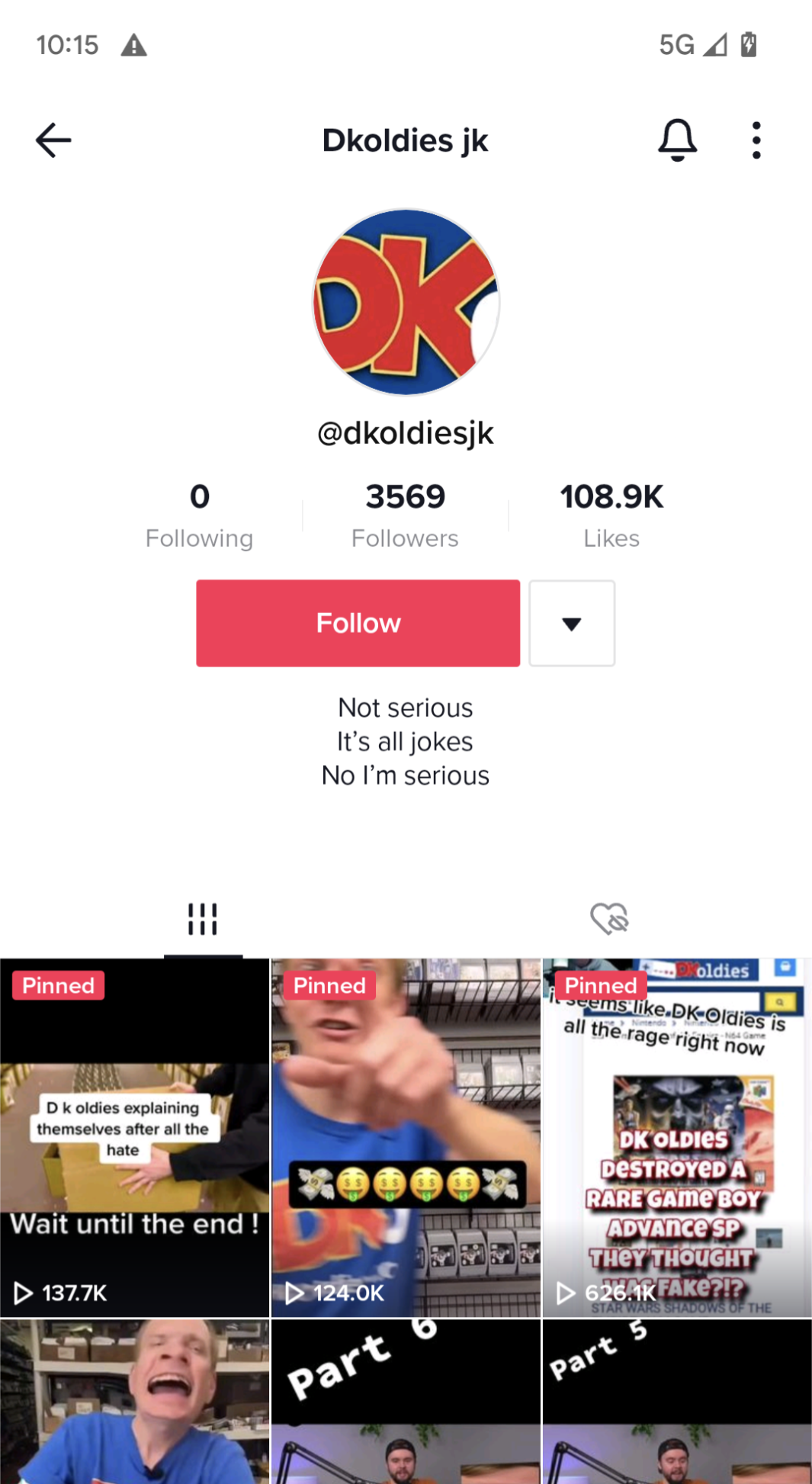
Task: Open the three-dot overflow menu
Action: coord(756,140)
